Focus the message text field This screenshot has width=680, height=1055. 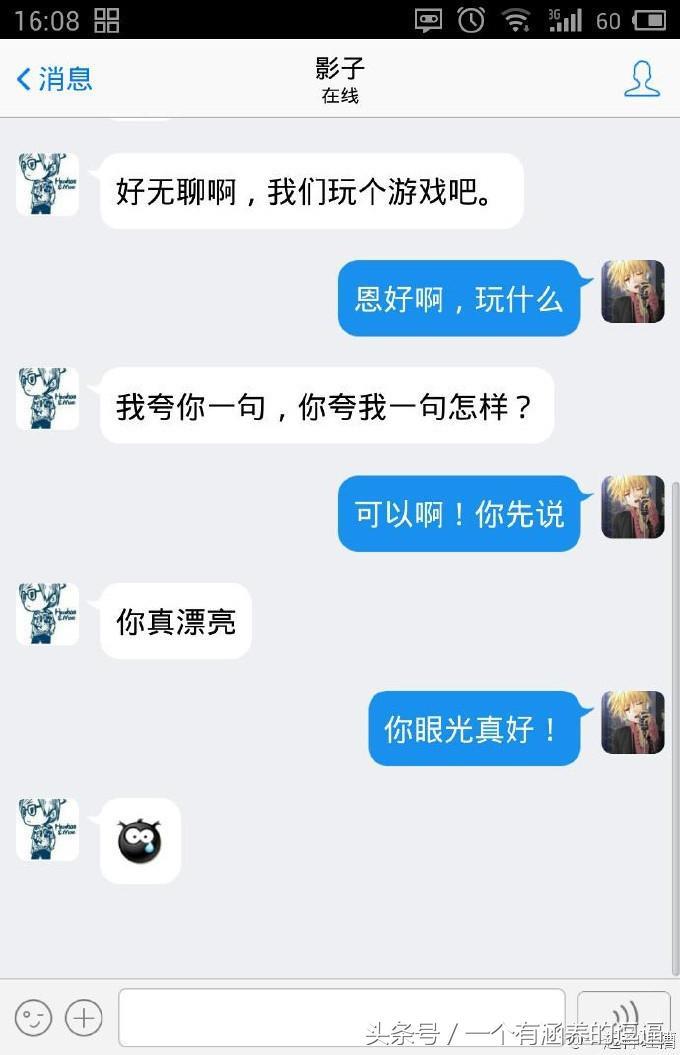click(340, 1017)
